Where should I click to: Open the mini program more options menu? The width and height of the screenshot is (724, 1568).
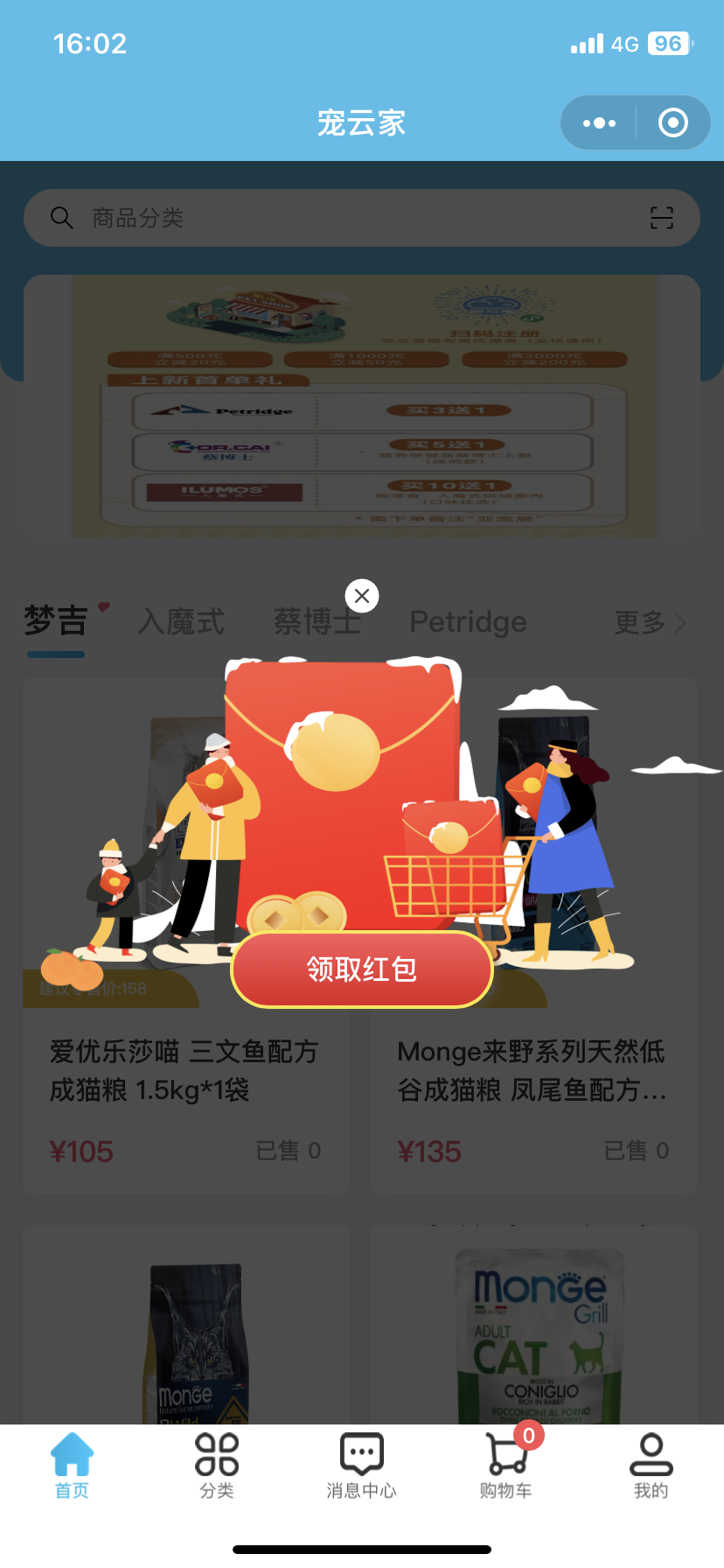click(x=599, y=123)
